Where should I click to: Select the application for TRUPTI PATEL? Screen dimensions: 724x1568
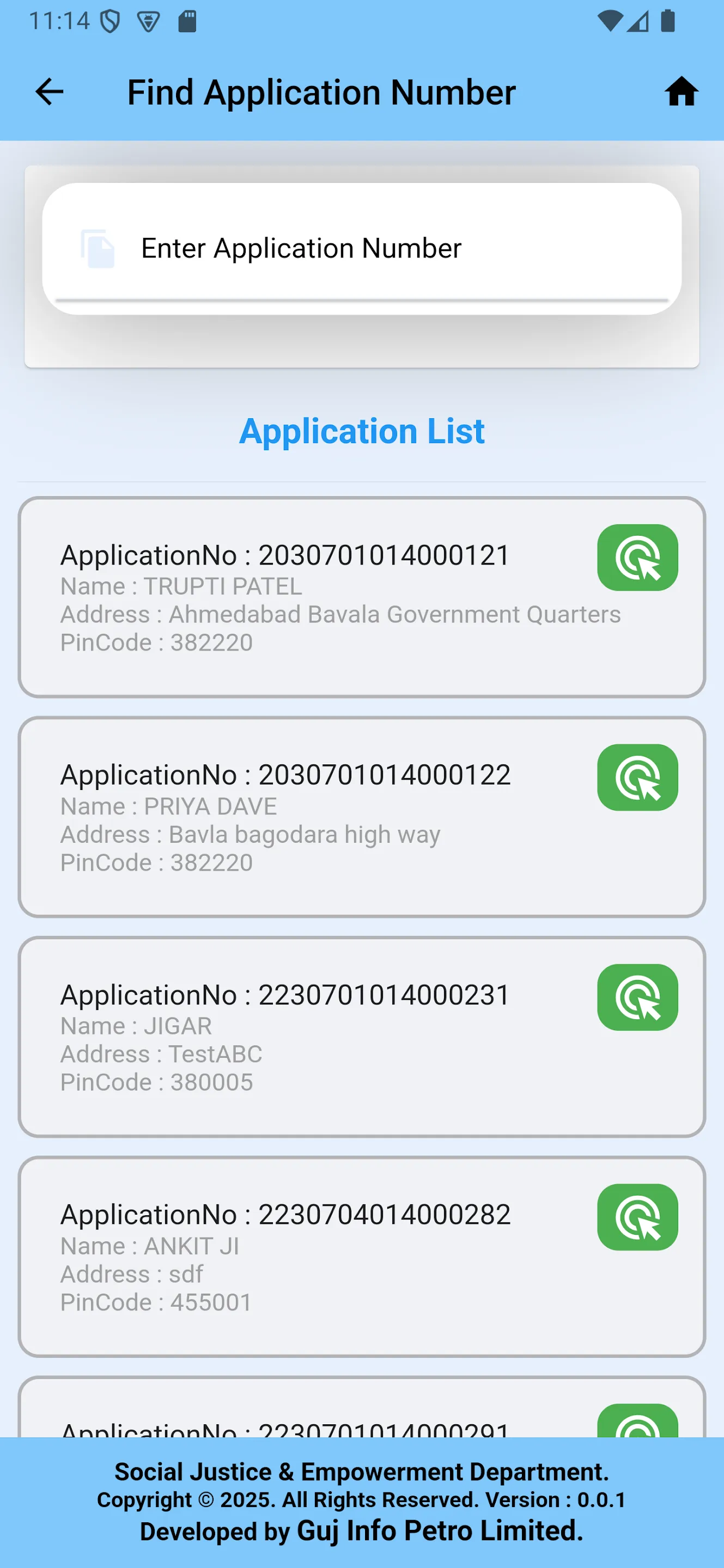(x=637, y=558)
